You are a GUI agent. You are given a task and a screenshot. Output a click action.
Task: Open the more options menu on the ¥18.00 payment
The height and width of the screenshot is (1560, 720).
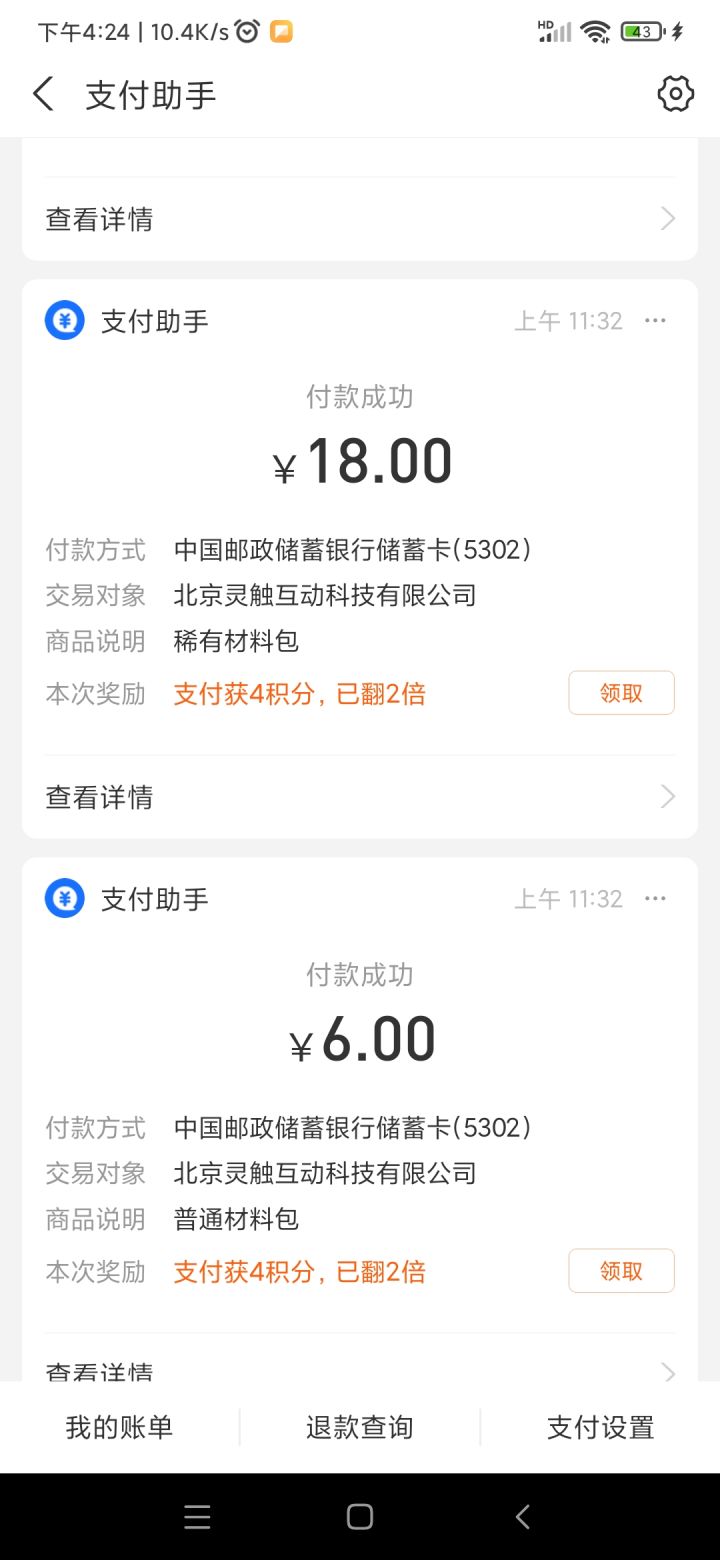[x=655, y=320]
